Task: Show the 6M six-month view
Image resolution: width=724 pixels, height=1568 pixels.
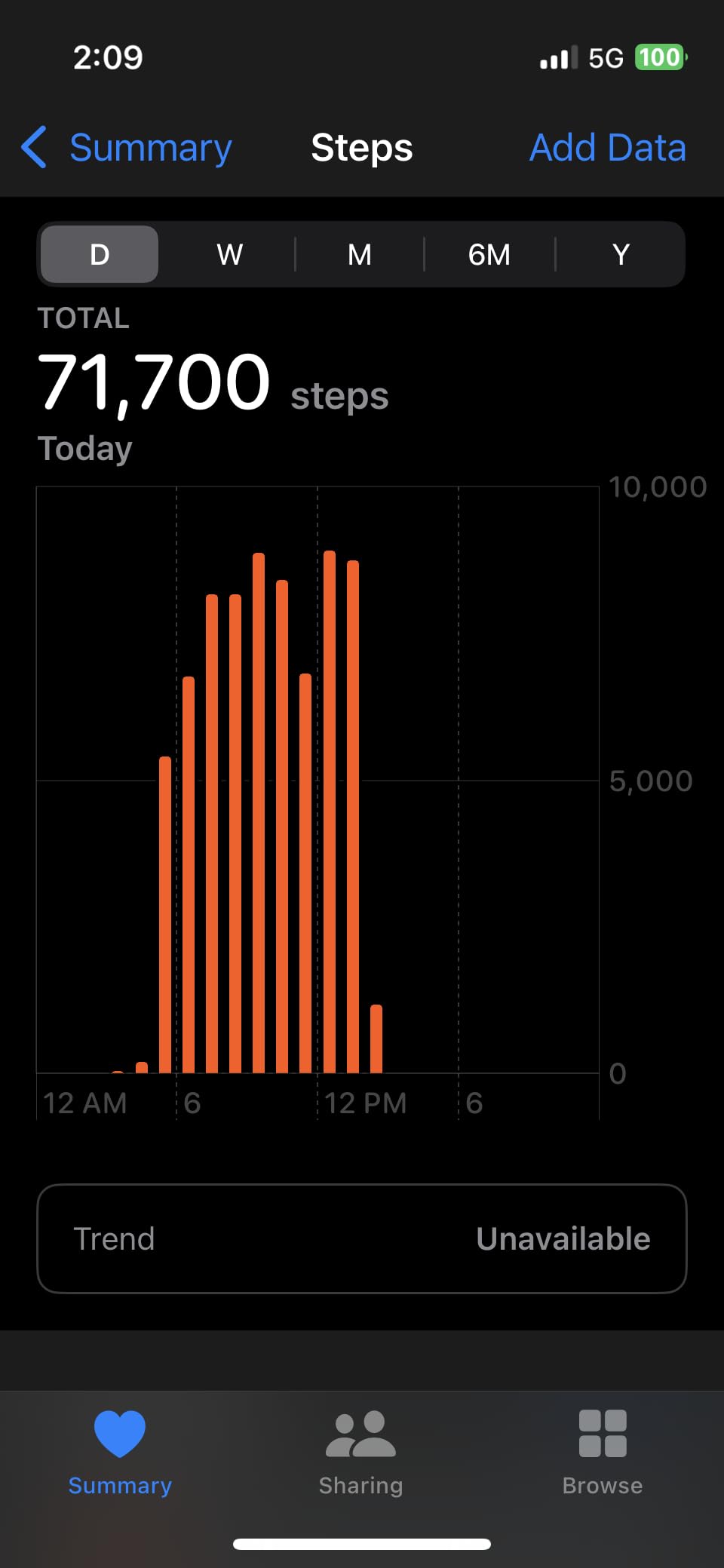Action: click(489, 254)
